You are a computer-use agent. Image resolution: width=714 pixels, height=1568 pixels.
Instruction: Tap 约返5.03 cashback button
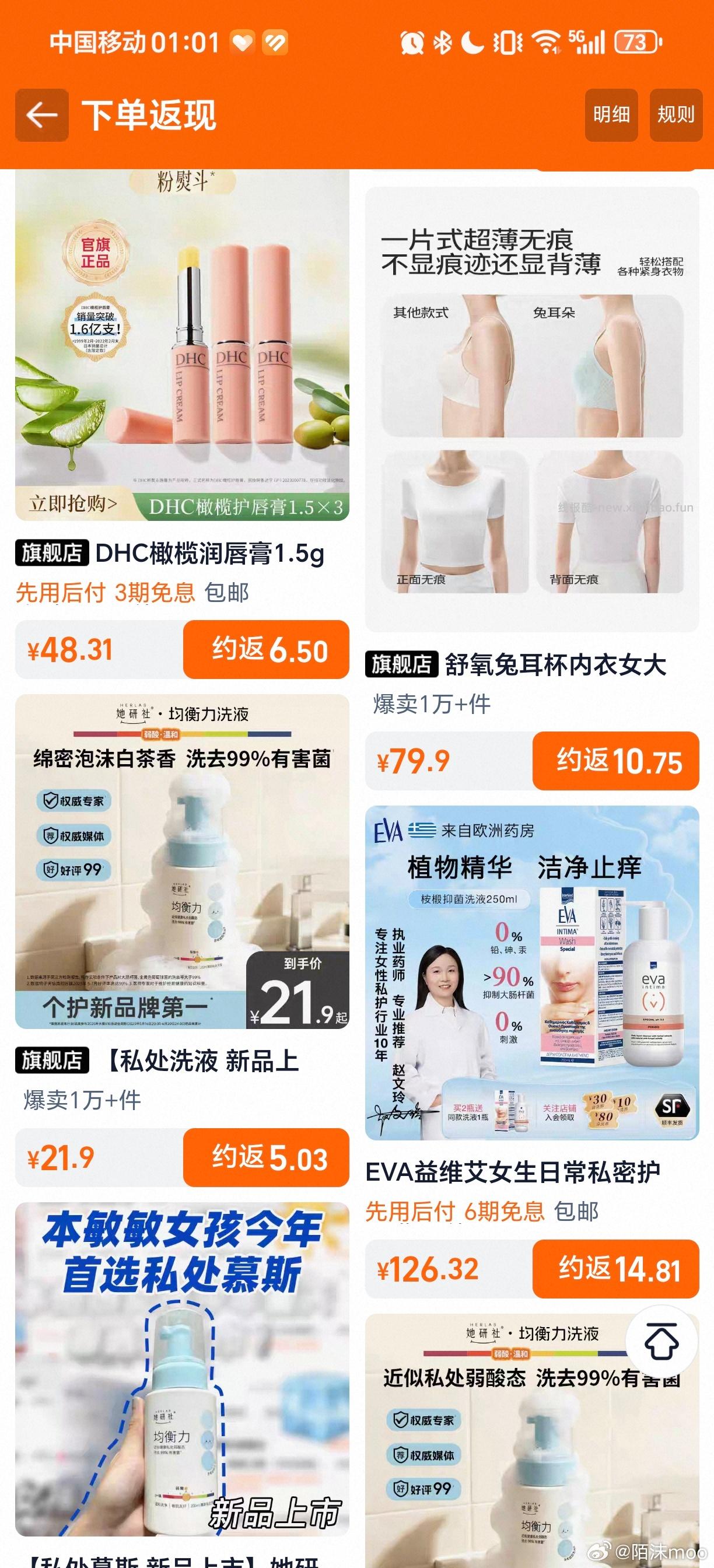[266, 1157]
